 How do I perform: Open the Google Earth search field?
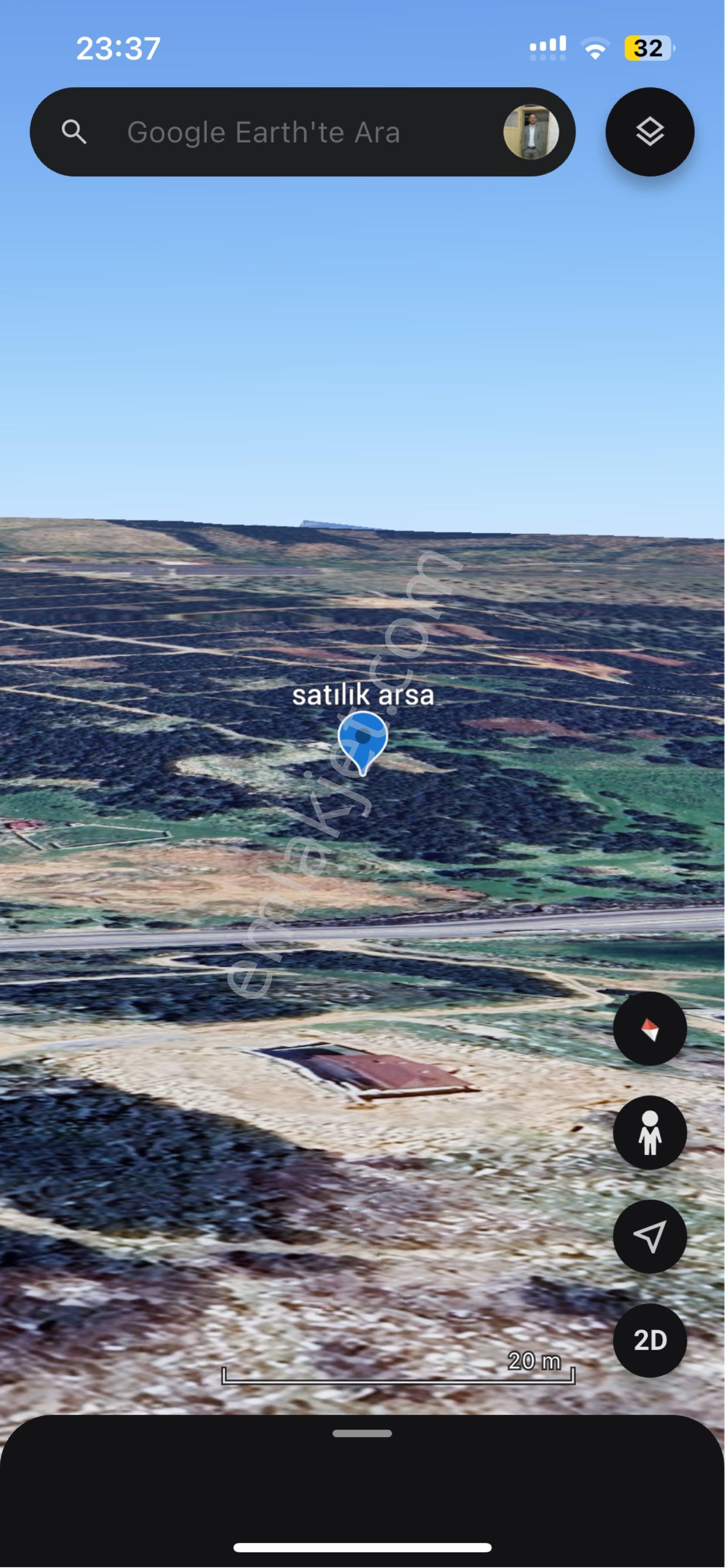pos(263,132)
